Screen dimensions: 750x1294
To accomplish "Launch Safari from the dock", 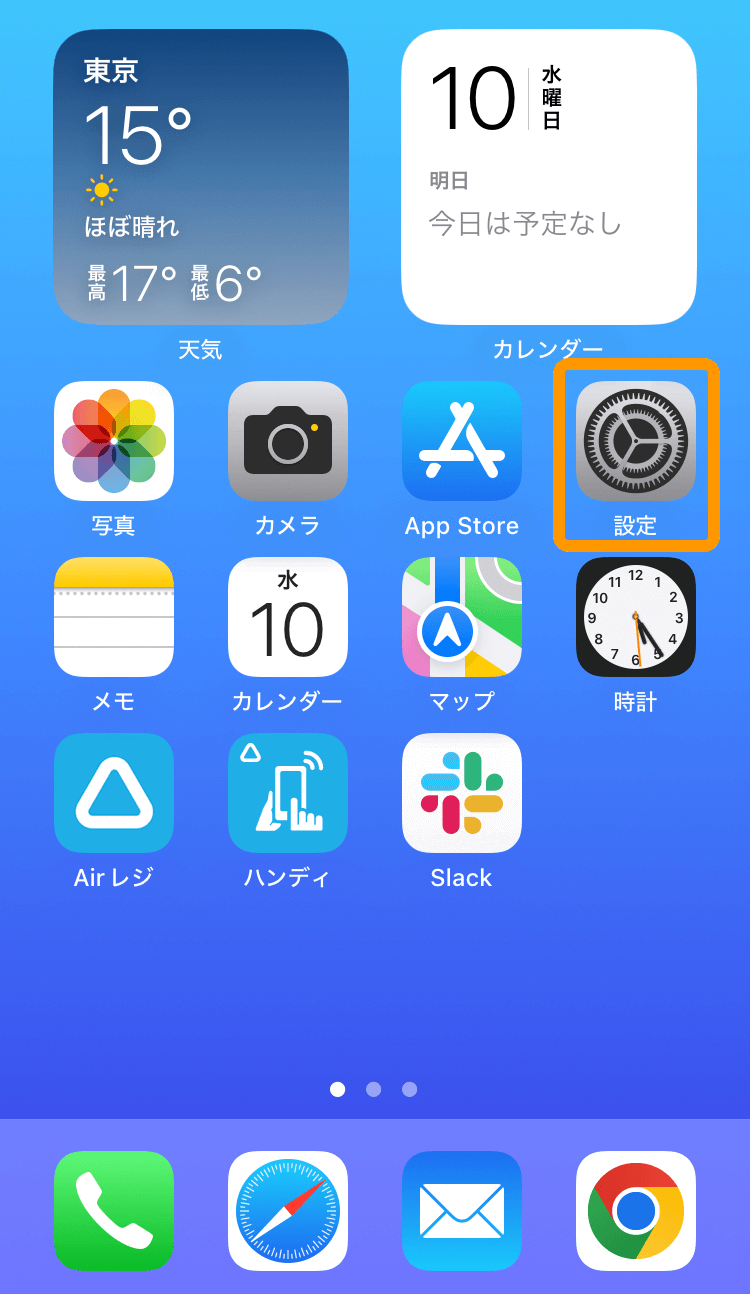I will [288, 1211].
